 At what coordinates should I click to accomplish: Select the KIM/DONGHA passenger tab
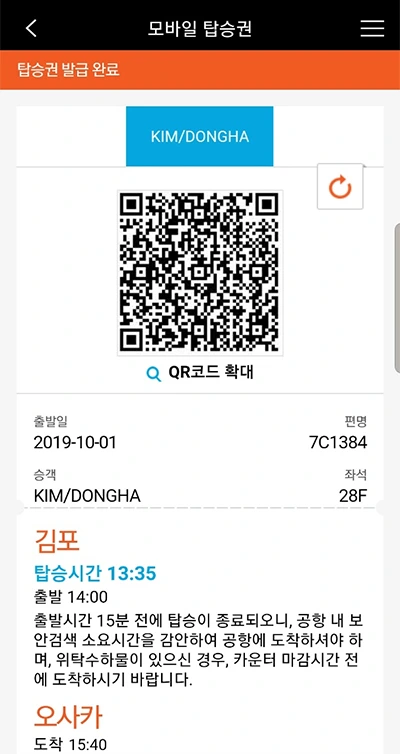[x=200, y=137]
